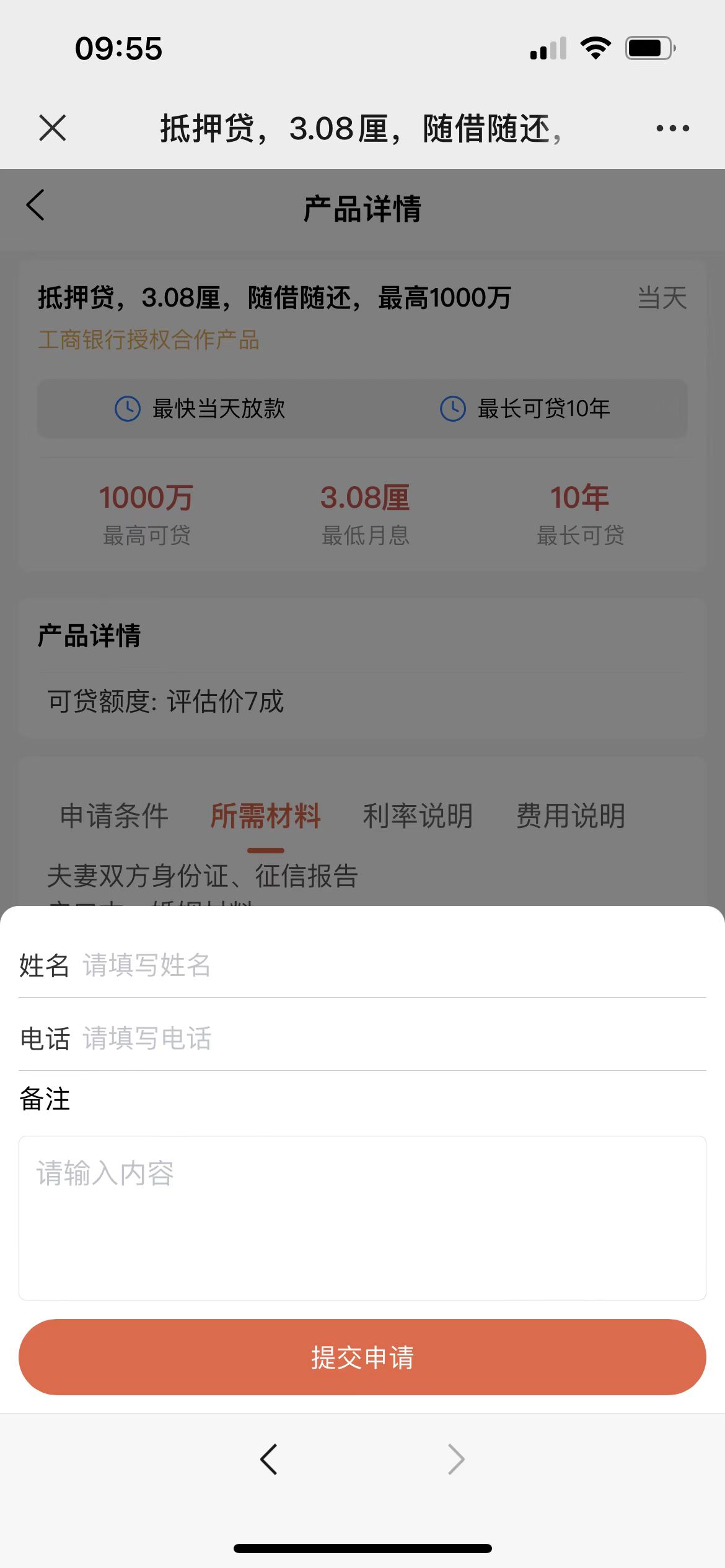Tap the 工商银行授权合作产品 link
This screenshot has height=1568, width=725.
(149, 340)
